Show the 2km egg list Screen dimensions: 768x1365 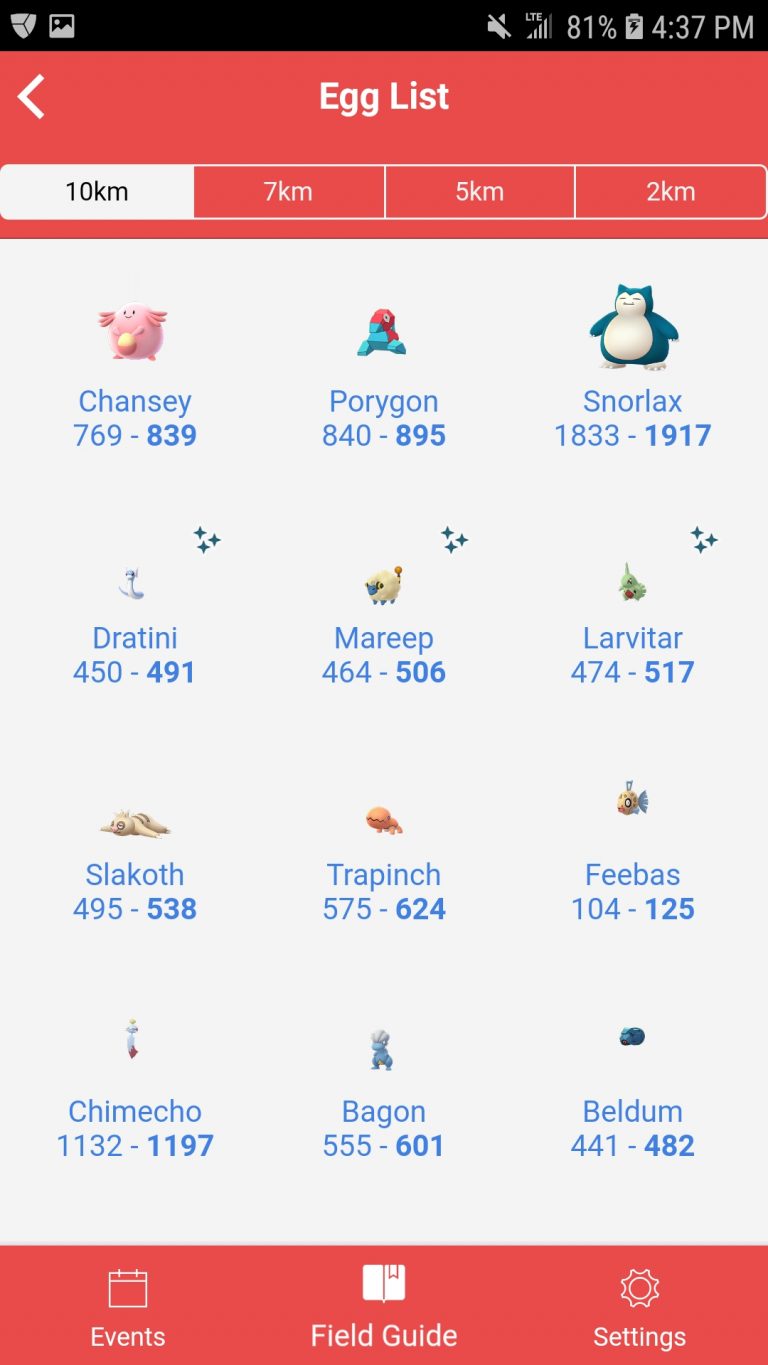coord(670,192)
